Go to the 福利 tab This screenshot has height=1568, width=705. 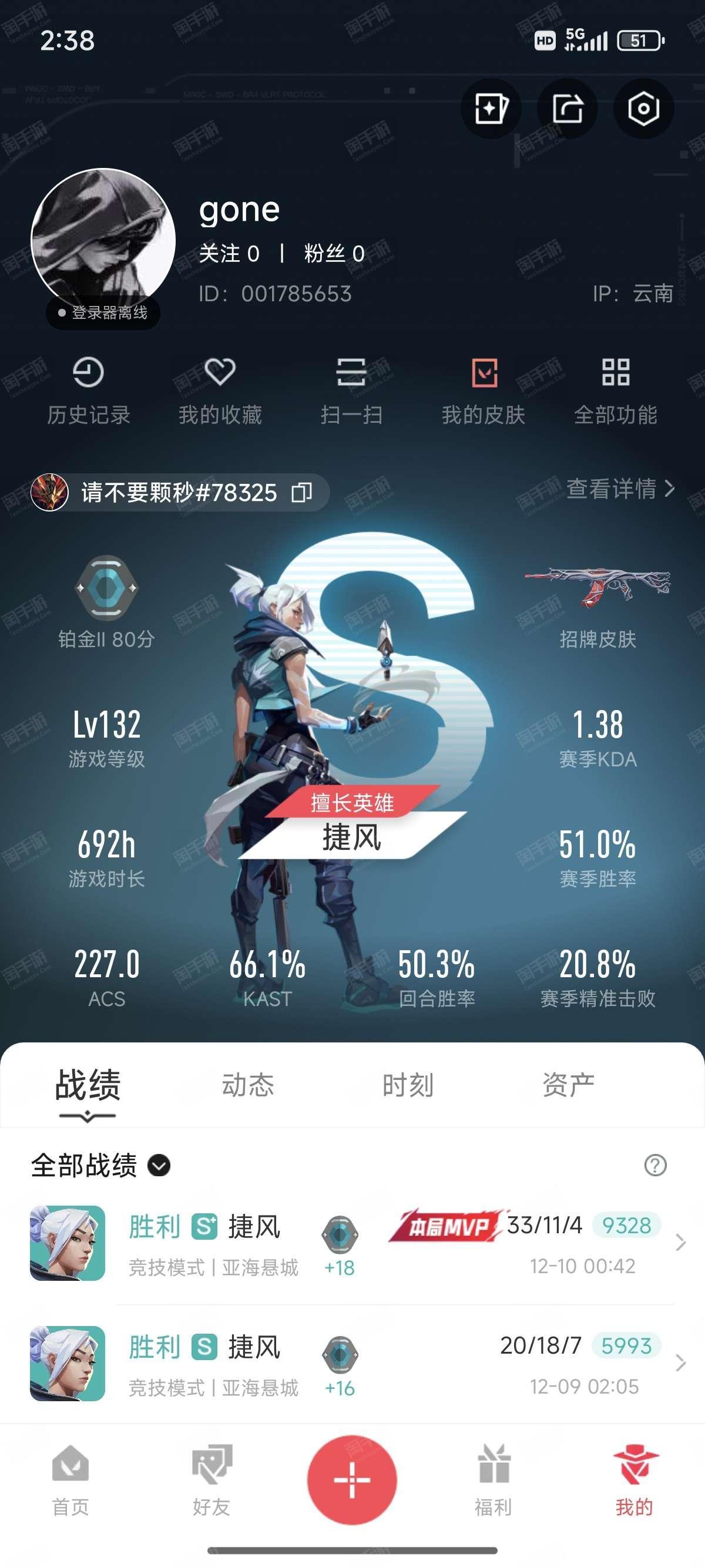tap(493, 1480)
